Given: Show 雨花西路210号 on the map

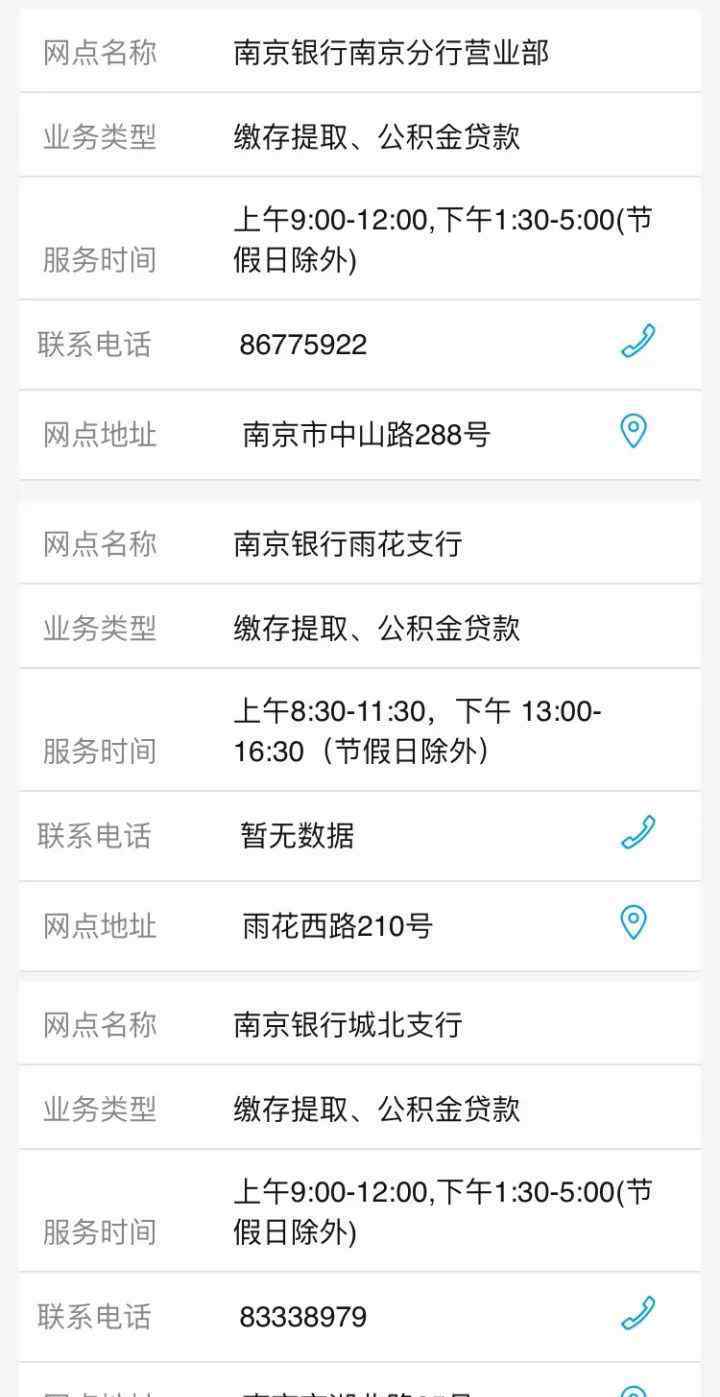Looking at the screenshot, I should [x=633, y=923].
